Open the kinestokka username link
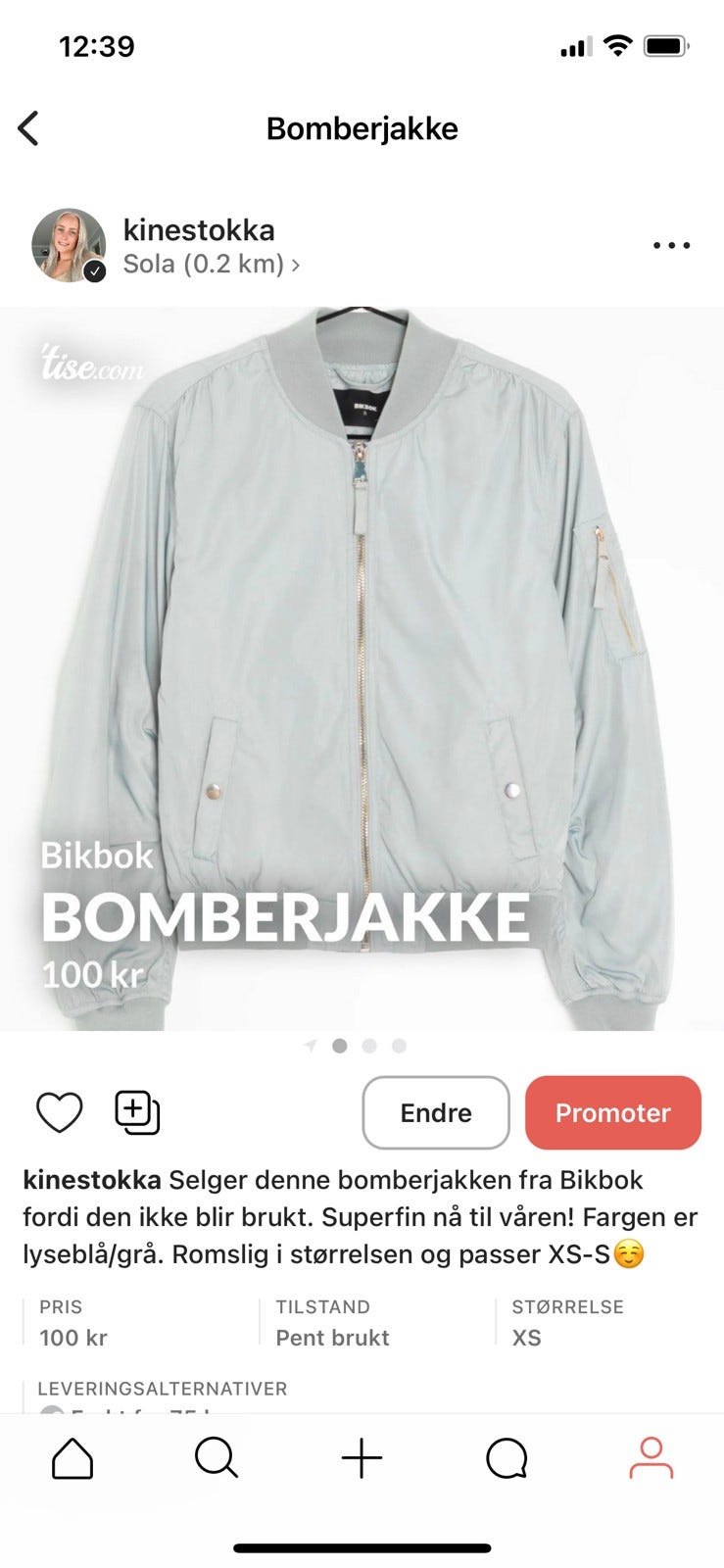724x1568 pixels. pyautogui.click(x=198, y=229)
